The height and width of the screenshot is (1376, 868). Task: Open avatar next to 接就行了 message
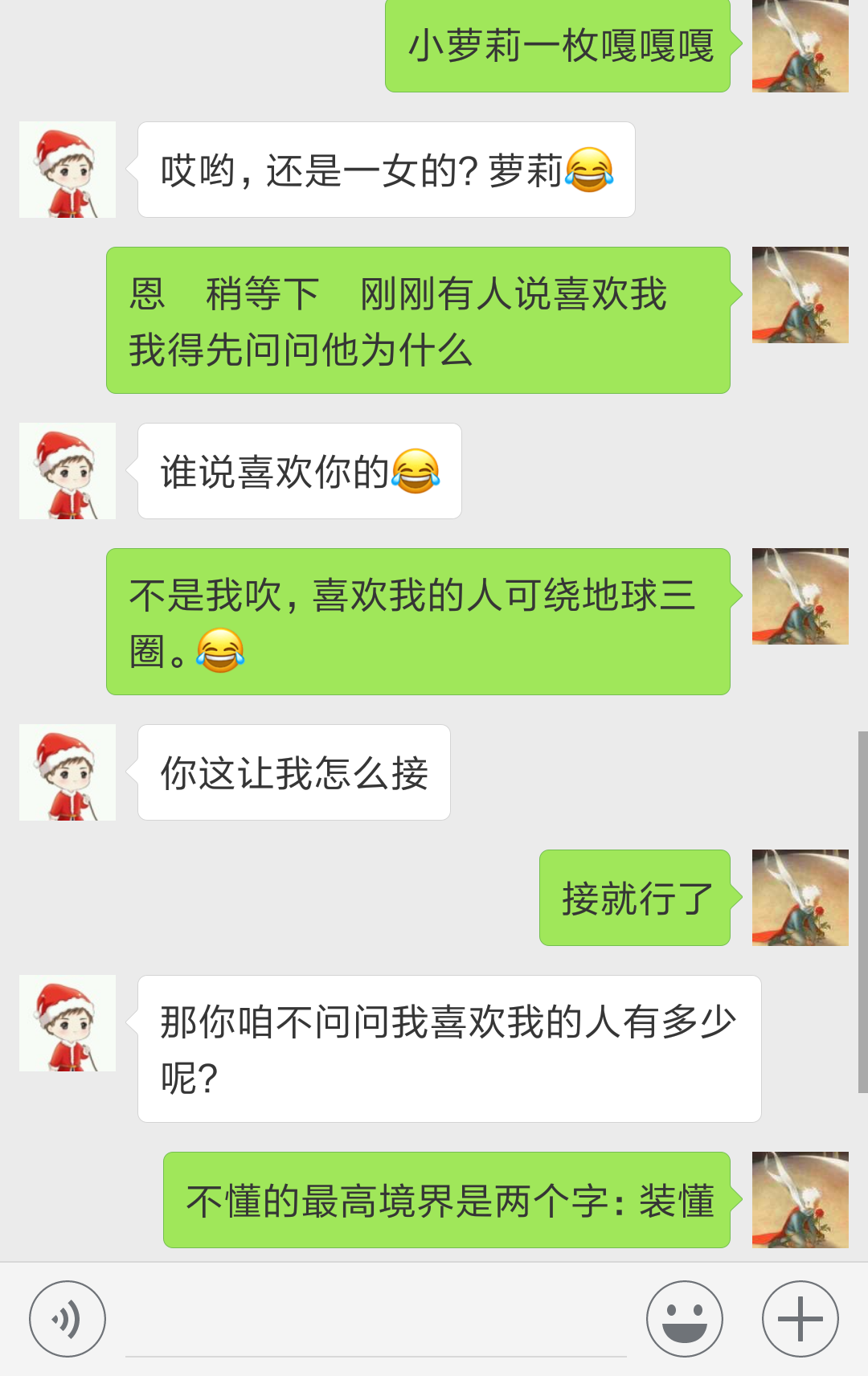(x=800, y=899)
